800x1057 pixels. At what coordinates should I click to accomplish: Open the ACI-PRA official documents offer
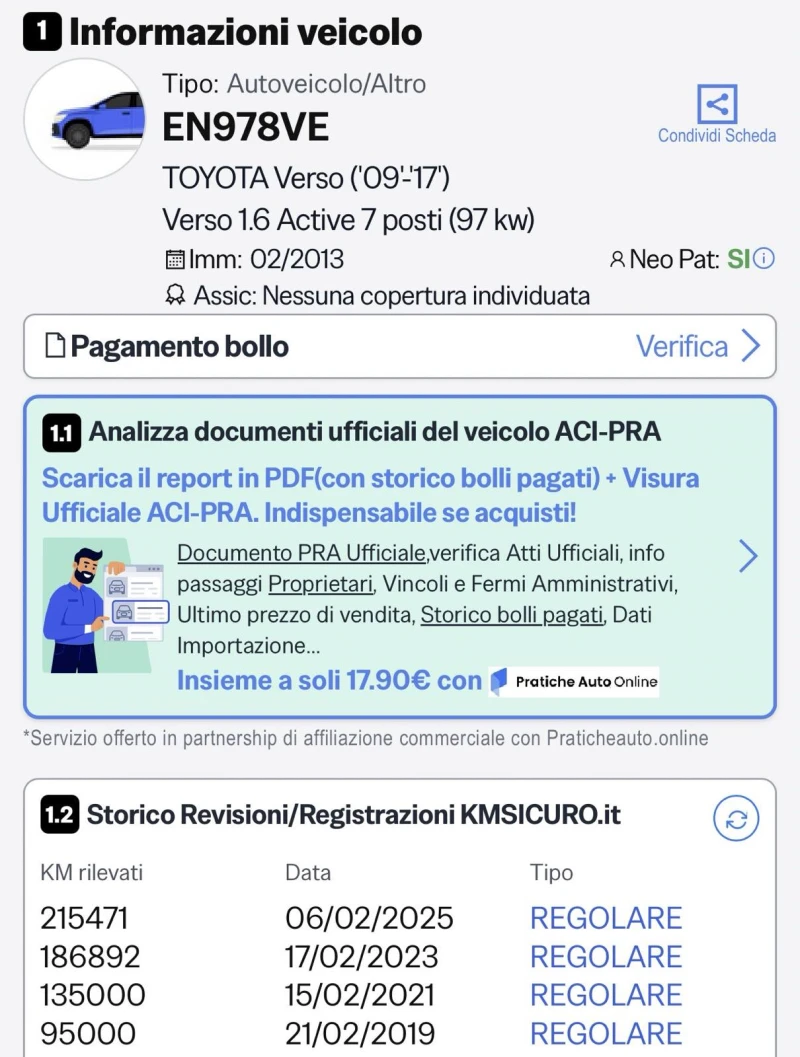click(x=747, y=556)
